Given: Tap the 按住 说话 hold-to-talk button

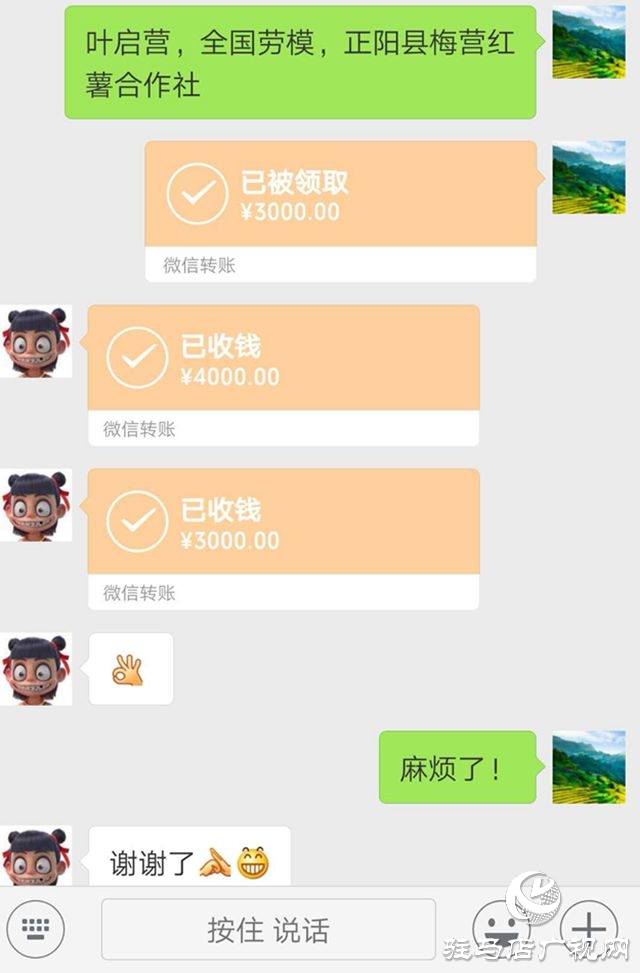Looking at the screenshot, I should pos(268,930).
